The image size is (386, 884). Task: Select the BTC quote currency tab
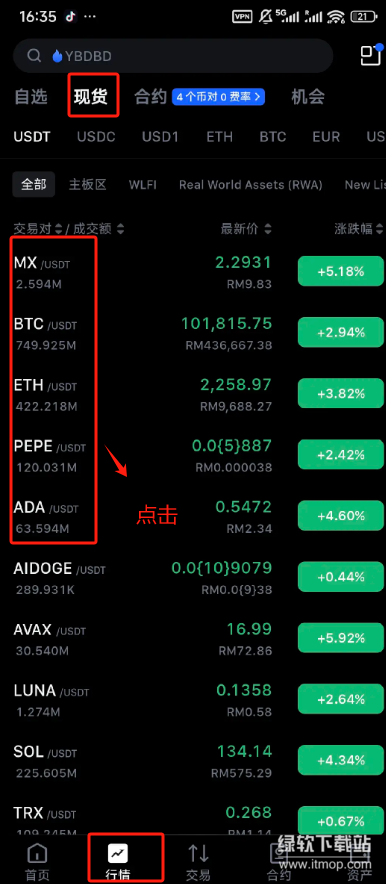(273, 136)
